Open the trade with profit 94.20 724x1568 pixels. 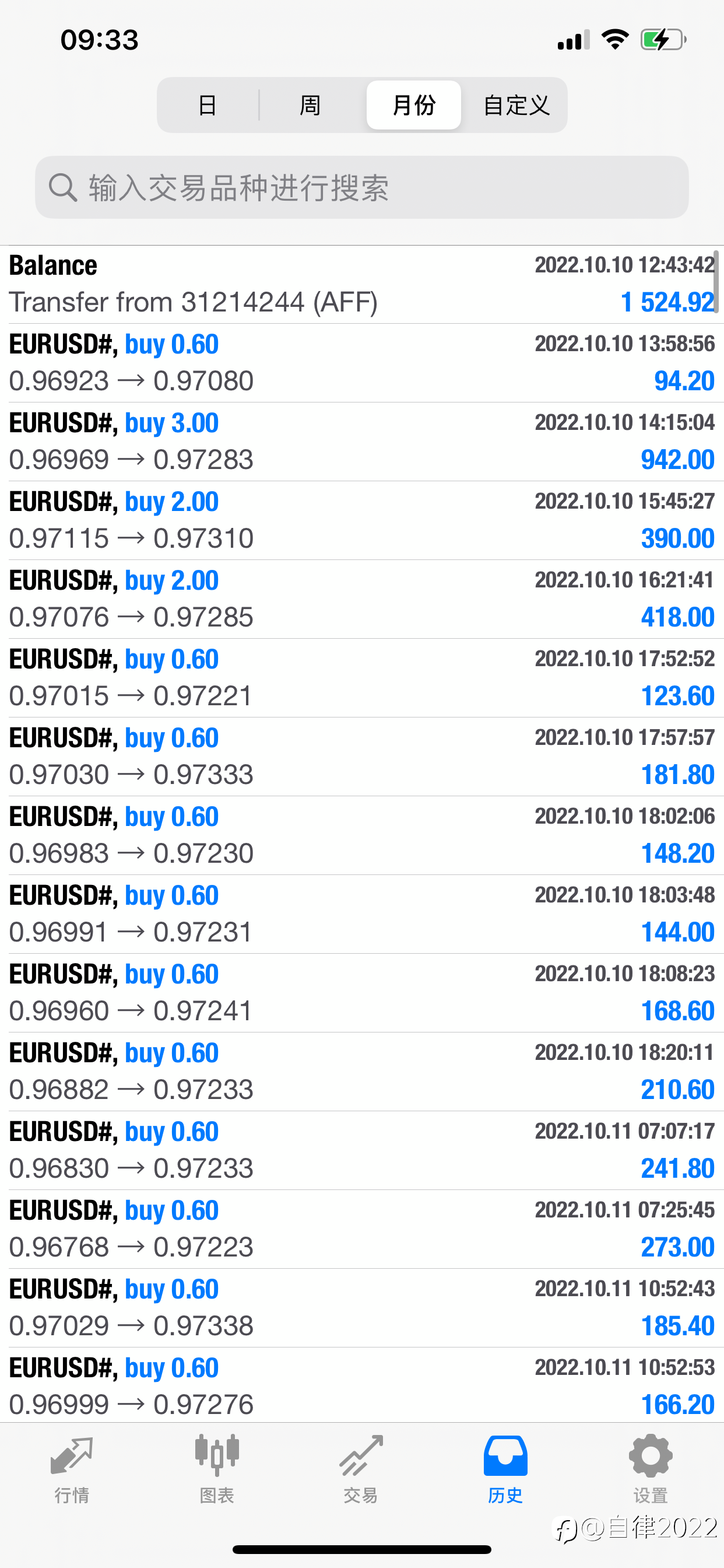click(x=362, y=363)
